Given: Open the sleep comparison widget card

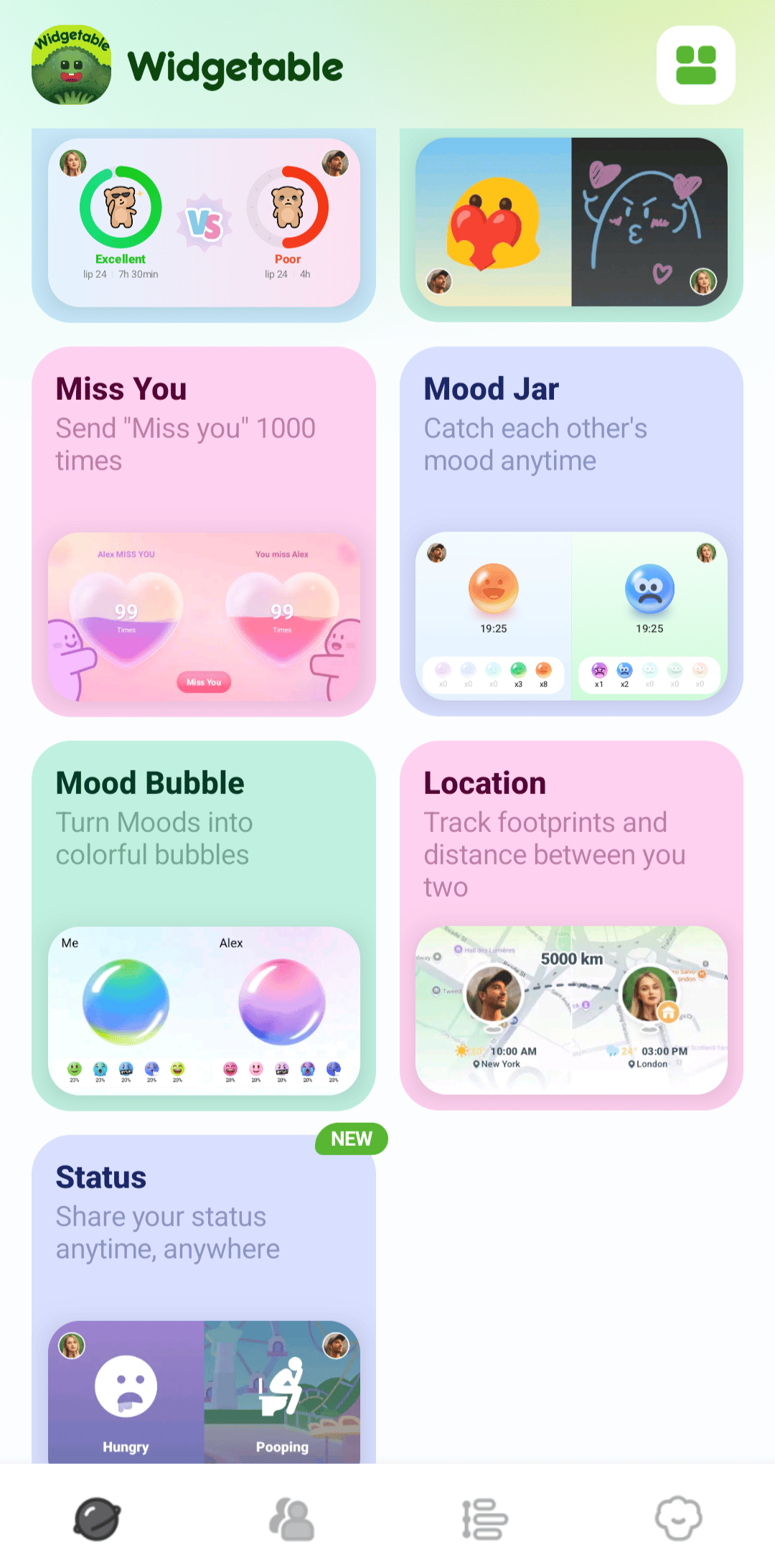Looking at the screenshot, I should click(x=204, y=224).
